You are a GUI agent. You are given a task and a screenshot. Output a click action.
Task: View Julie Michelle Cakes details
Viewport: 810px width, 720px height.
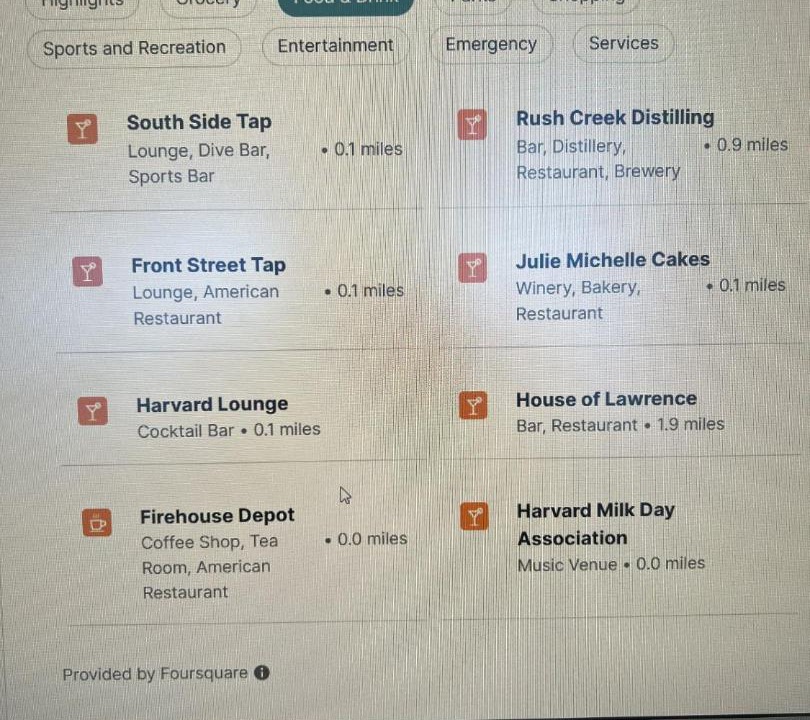point(612,260)
